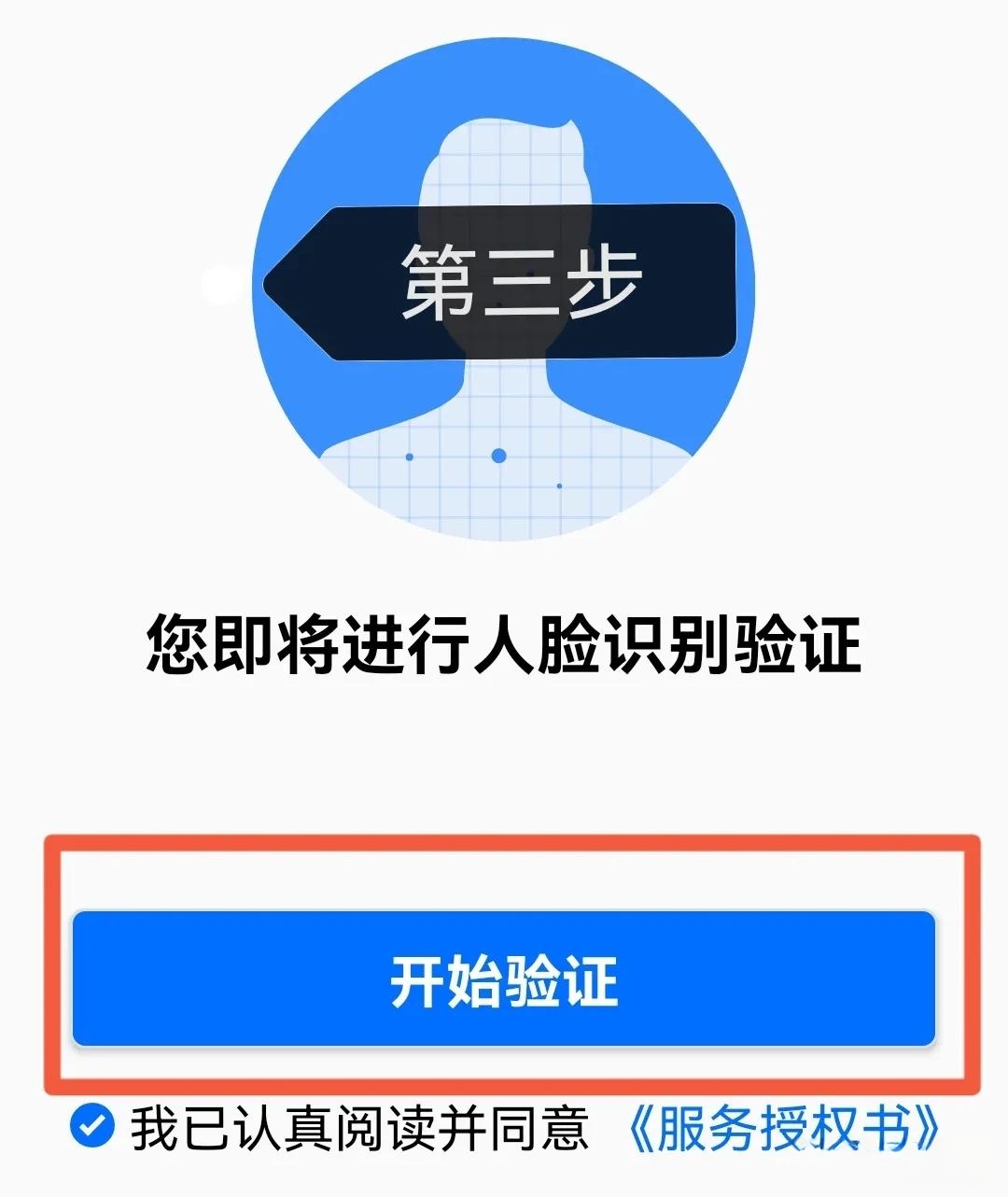Tap the 开始验证 button

click(504, 979)
